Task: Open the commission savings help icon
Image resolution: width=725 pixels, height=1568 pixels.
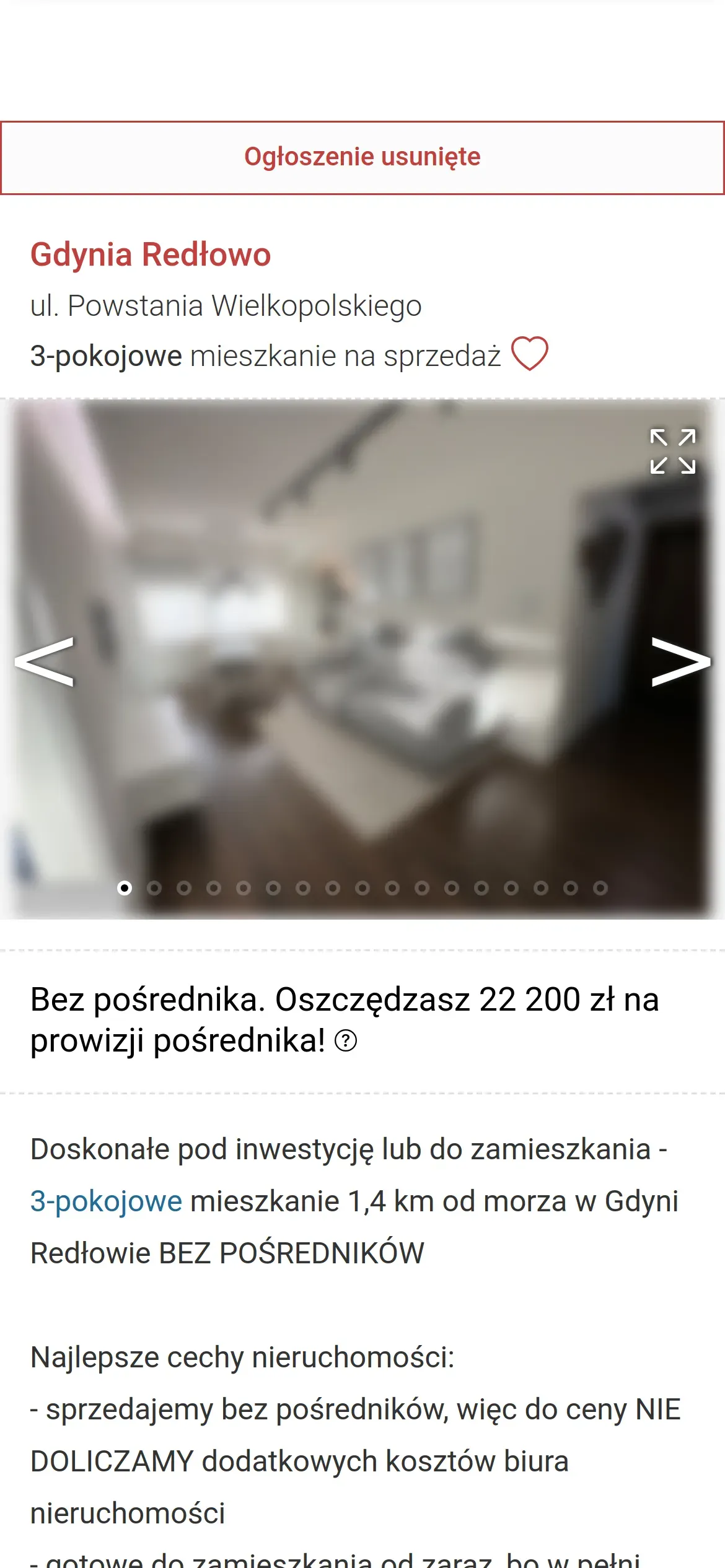Action: click(346, 1041)
